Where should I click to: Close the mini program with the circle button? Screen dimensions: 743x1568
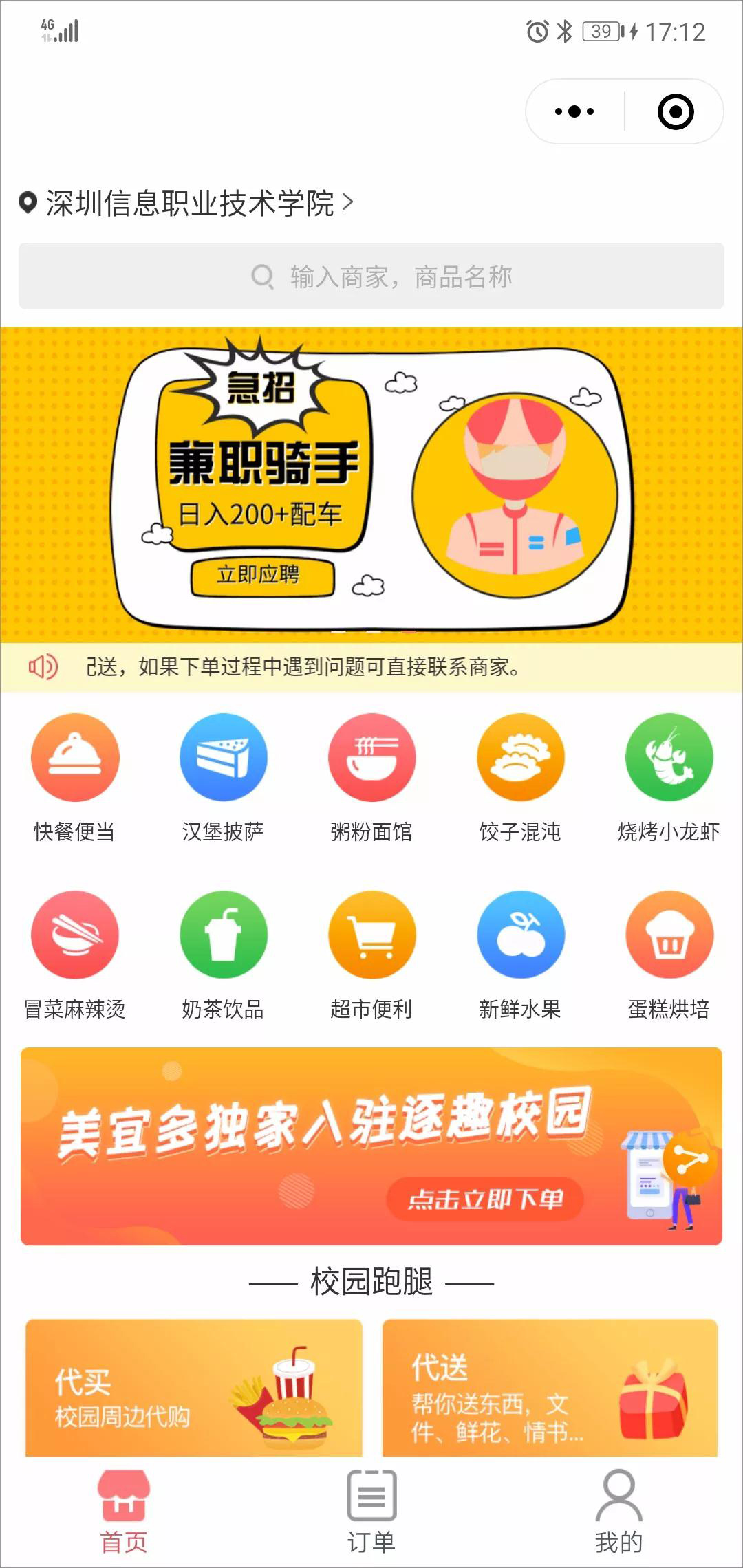pyautogui.click(x=675, y=111)
